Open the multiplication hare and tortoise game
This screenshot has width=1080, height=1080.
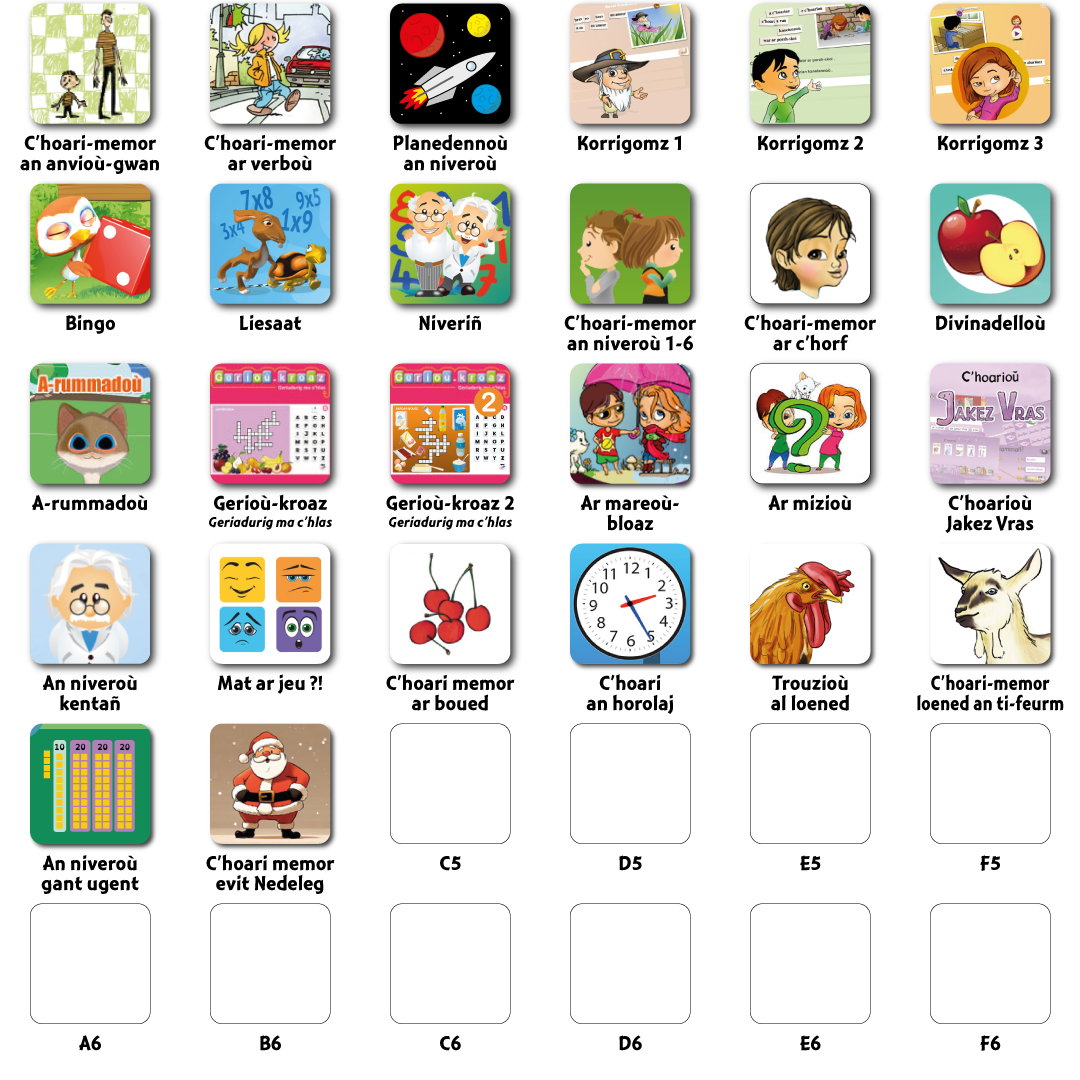click(270, 243)
